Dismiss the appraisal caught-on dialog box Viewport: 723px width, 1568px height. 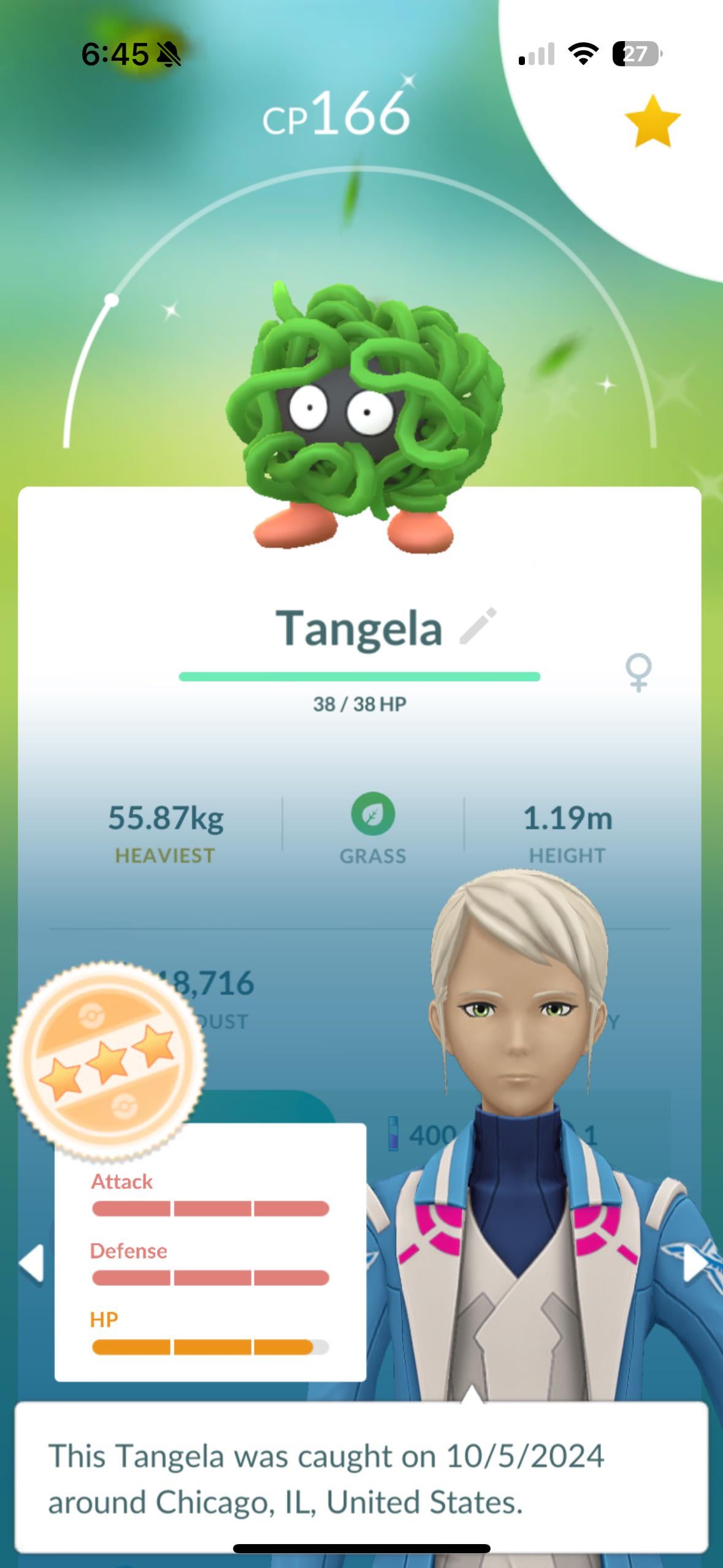point(361,1478)
